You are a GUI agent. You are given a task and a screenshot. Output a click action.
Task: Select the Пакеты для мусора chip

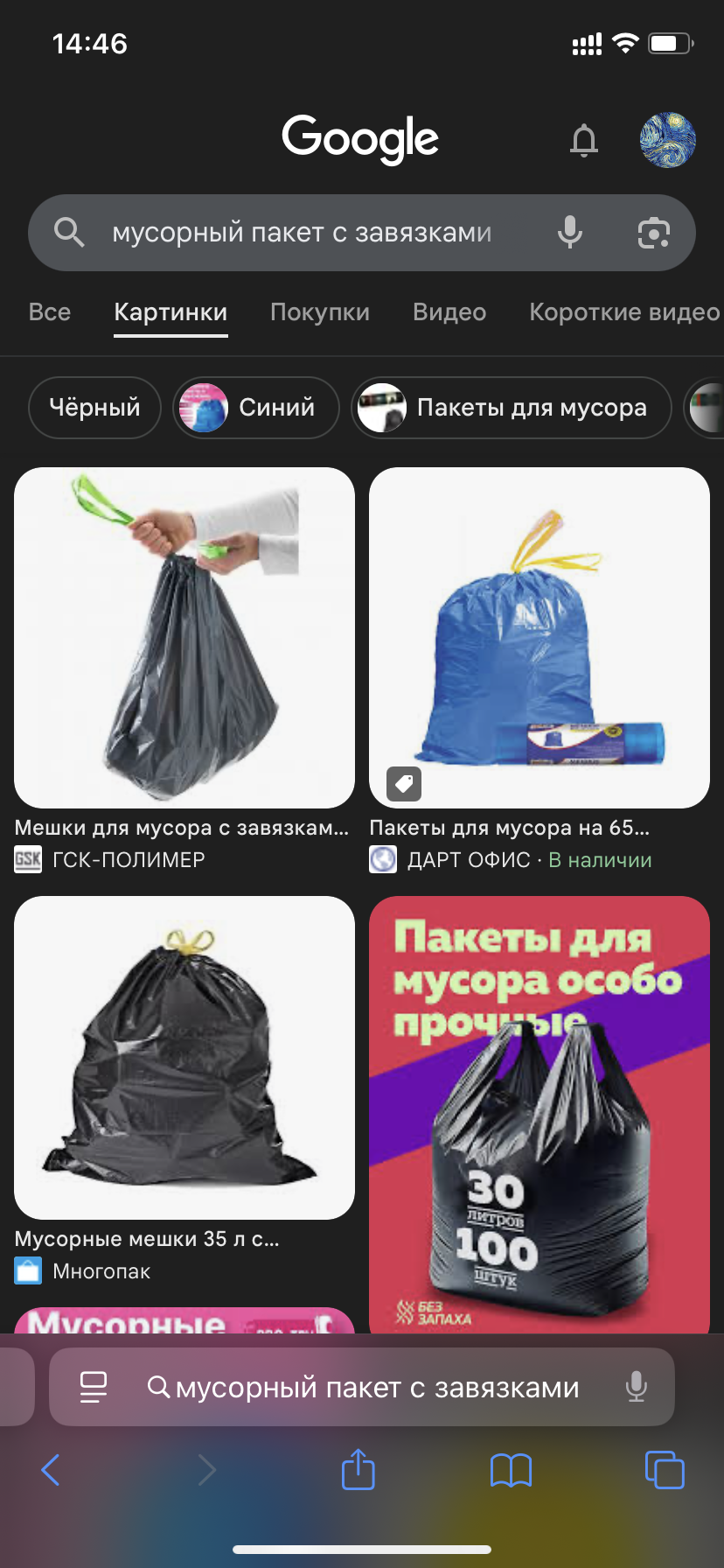point(512,407)
